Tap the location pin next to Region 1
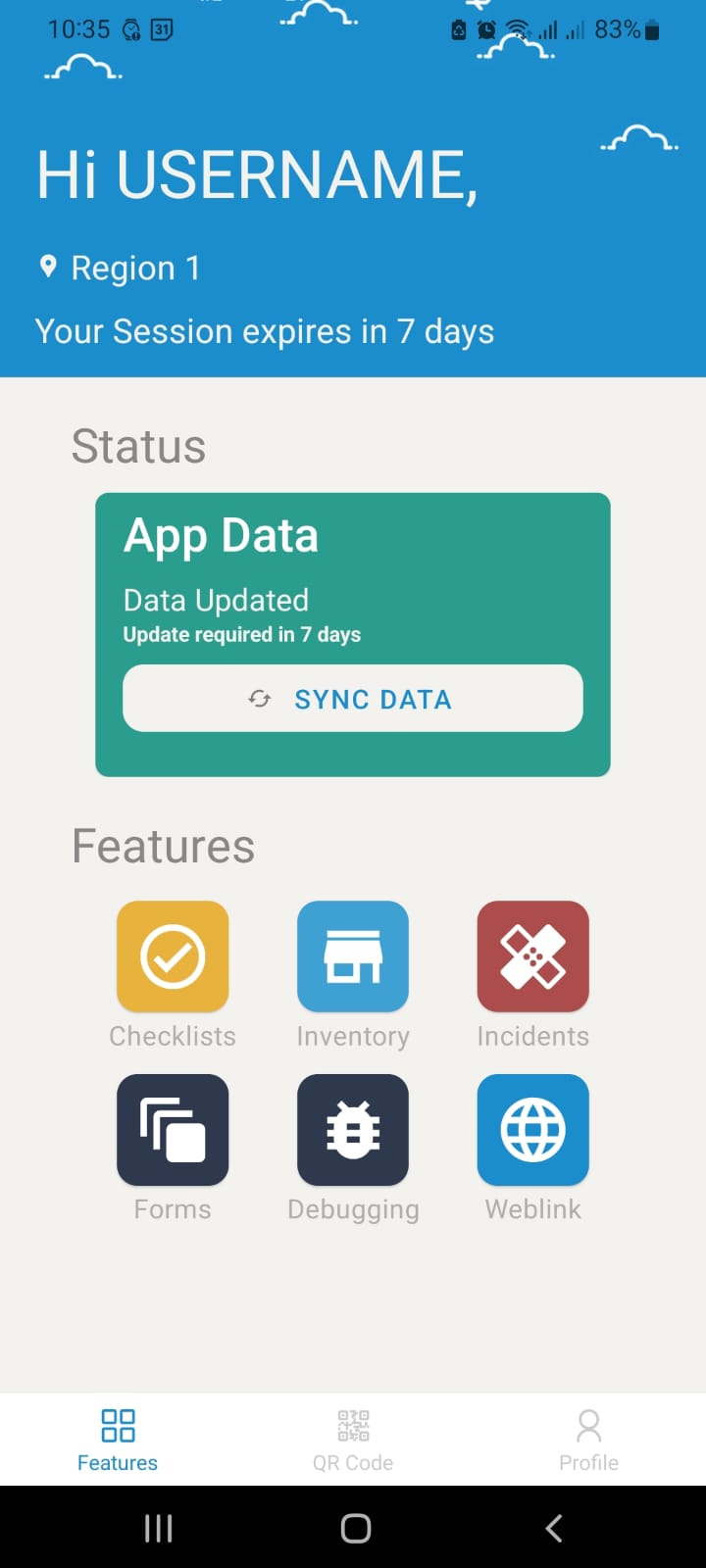 [48, 267]
